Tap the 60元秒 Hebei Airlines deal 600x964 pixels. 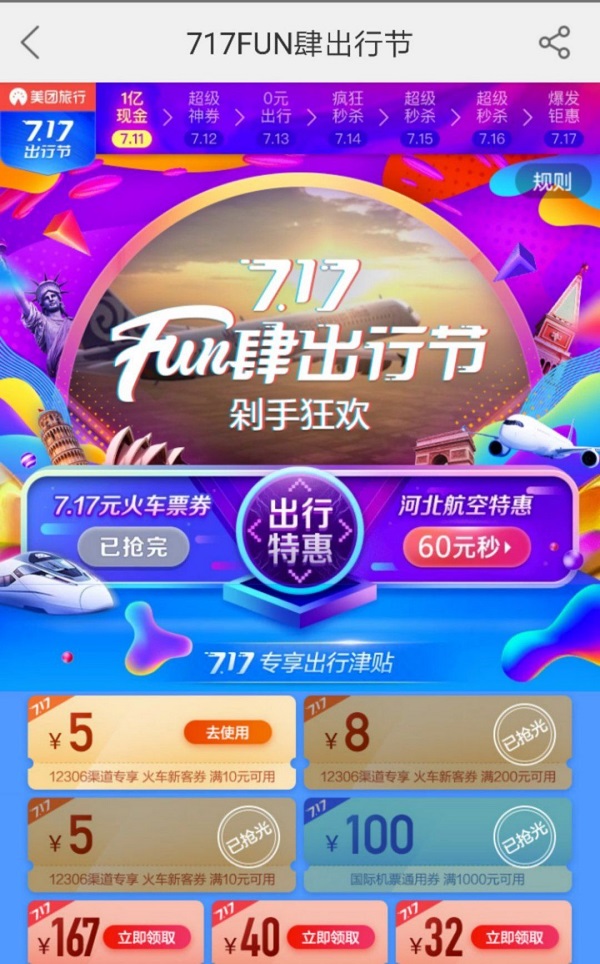pyautogui.click(x=465, y=547)
